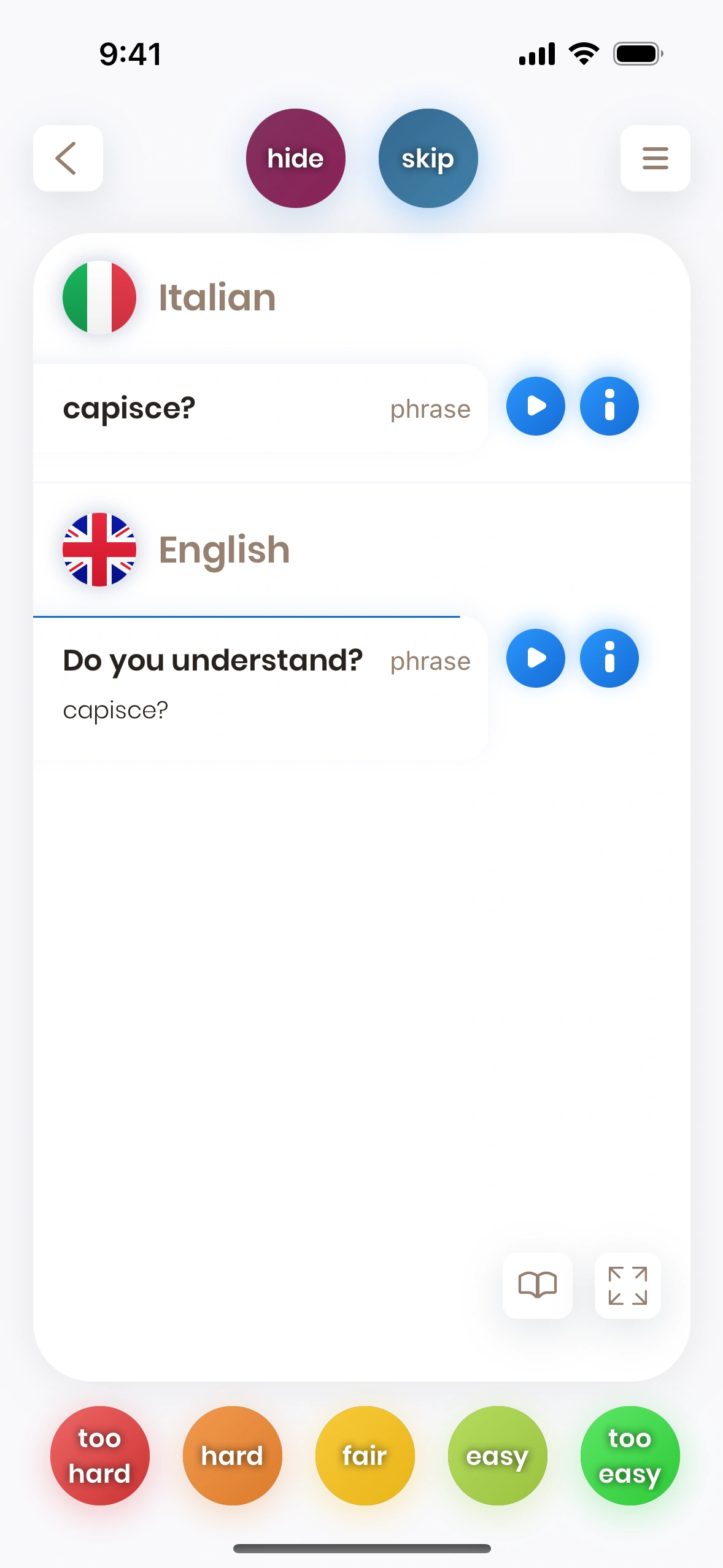
Task: Select the fair difficulty rating
Action: [x=365, y=1455]
